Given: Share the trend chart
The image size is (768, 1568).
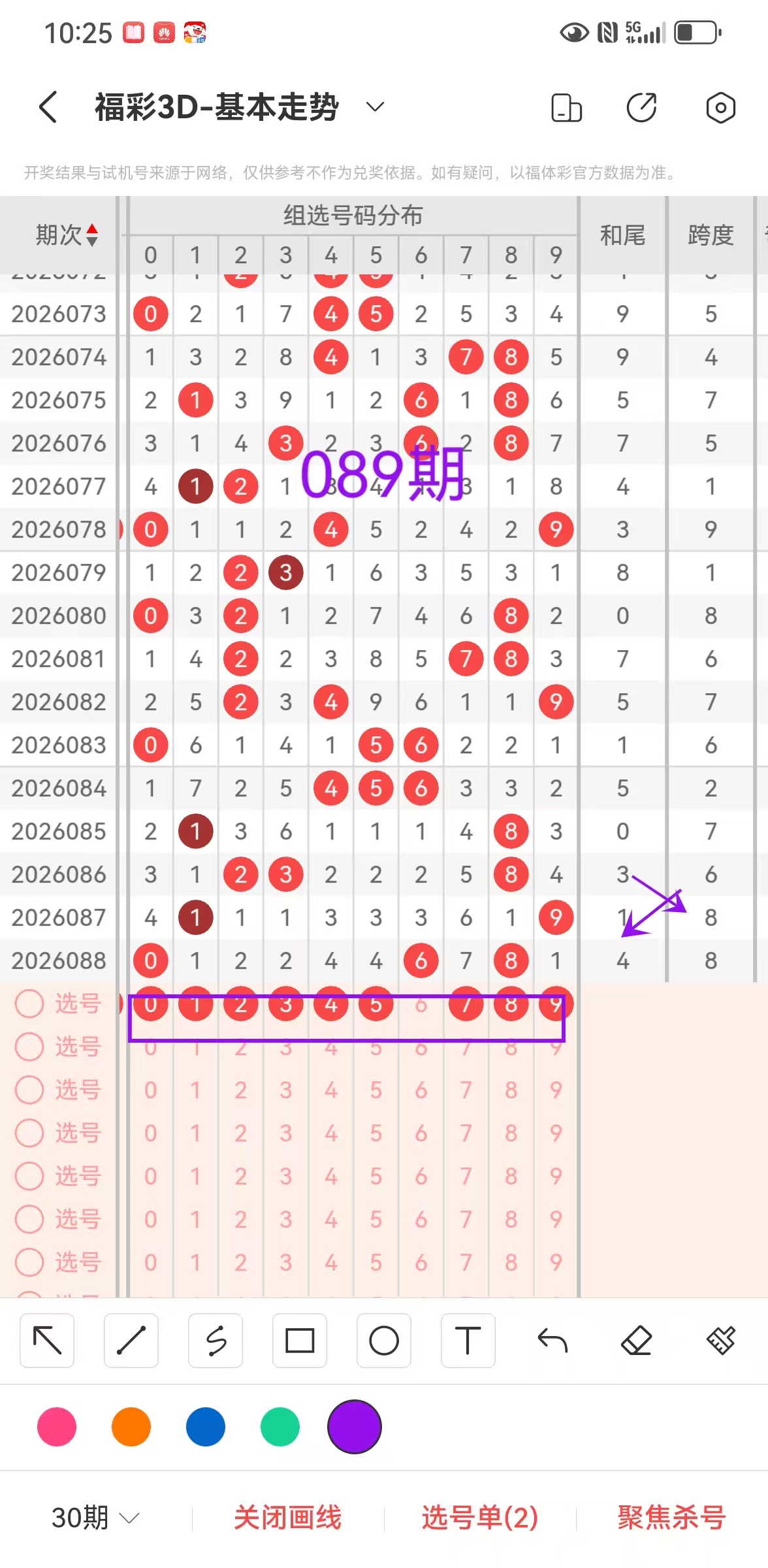Looking at the screenshot, I should pos(641,108).
